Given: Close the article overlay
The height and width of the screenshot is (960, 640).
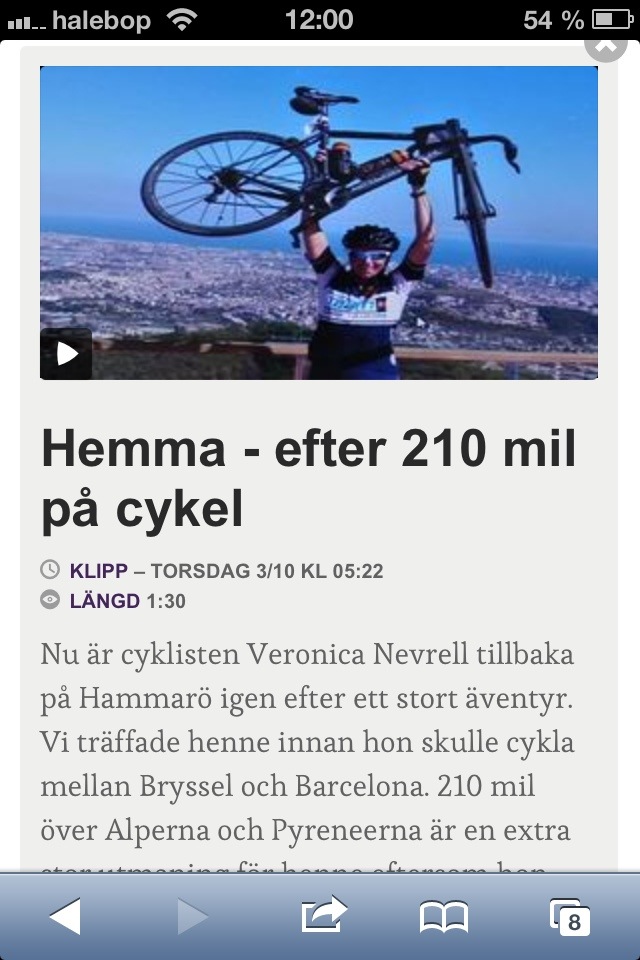Looking at the screenshot, I should 605,45.
